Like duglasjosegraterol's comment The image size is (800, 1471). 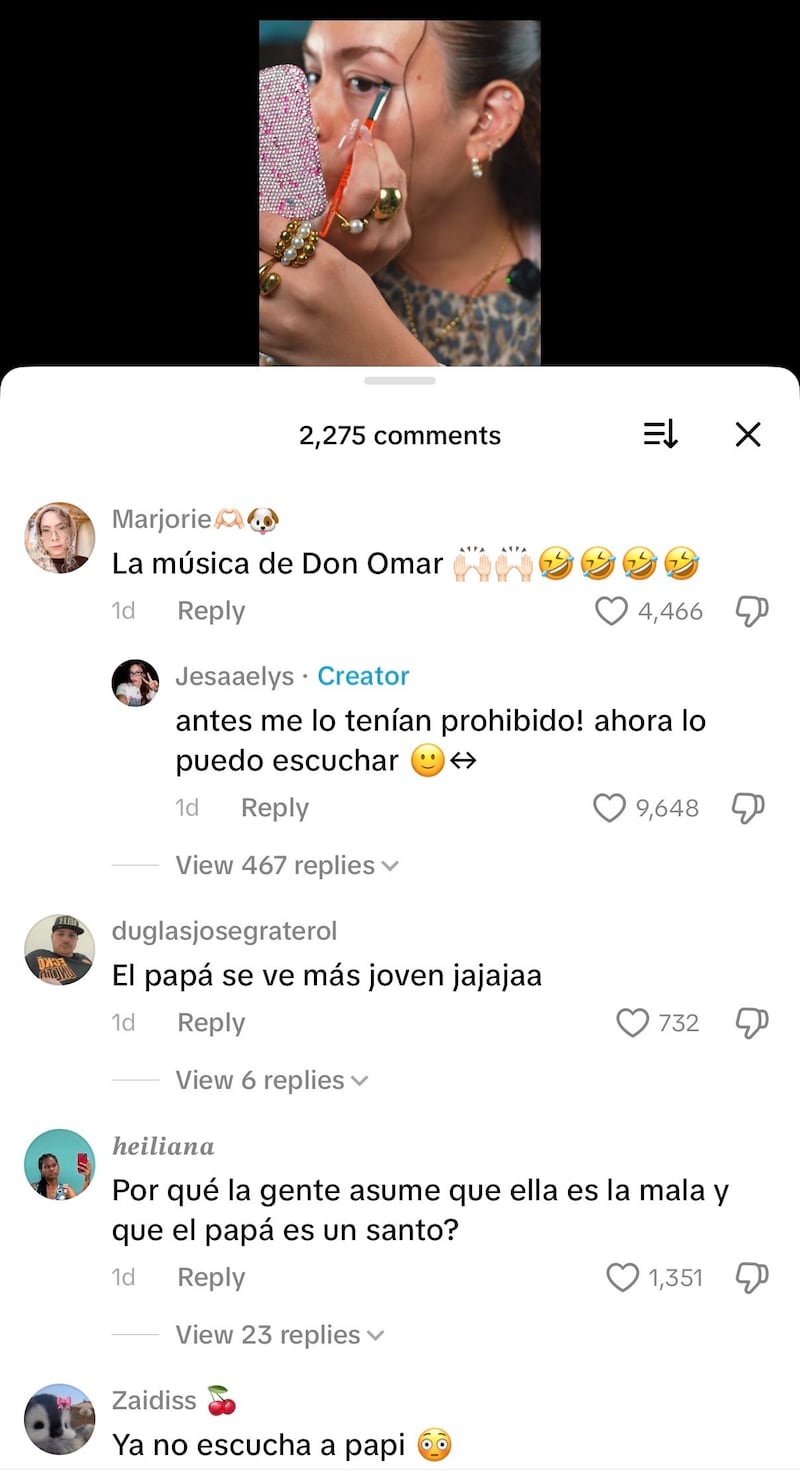point(632,1023)
